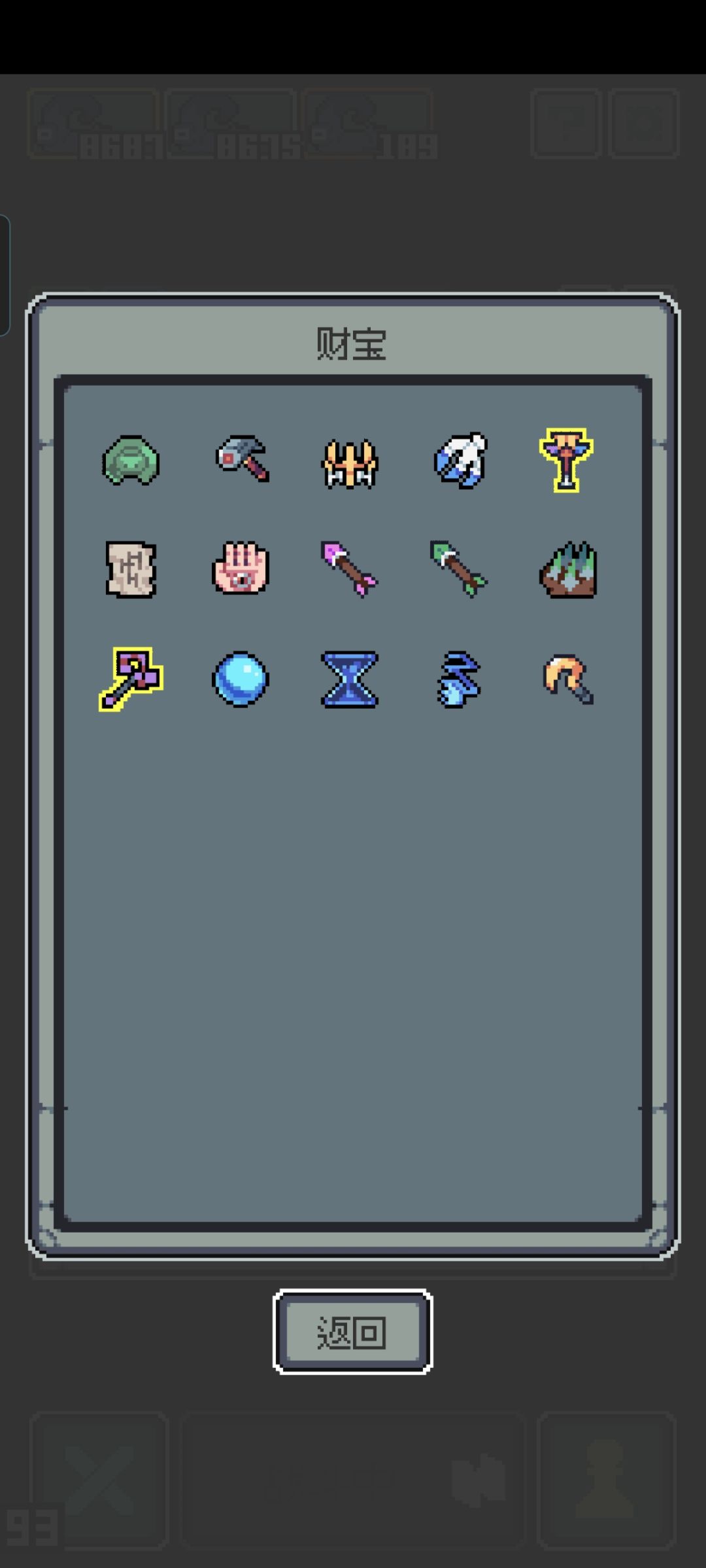This screenshot has height=1568, width=706.
Task: Select the blue tornado treasure
Action: (458, 679)
